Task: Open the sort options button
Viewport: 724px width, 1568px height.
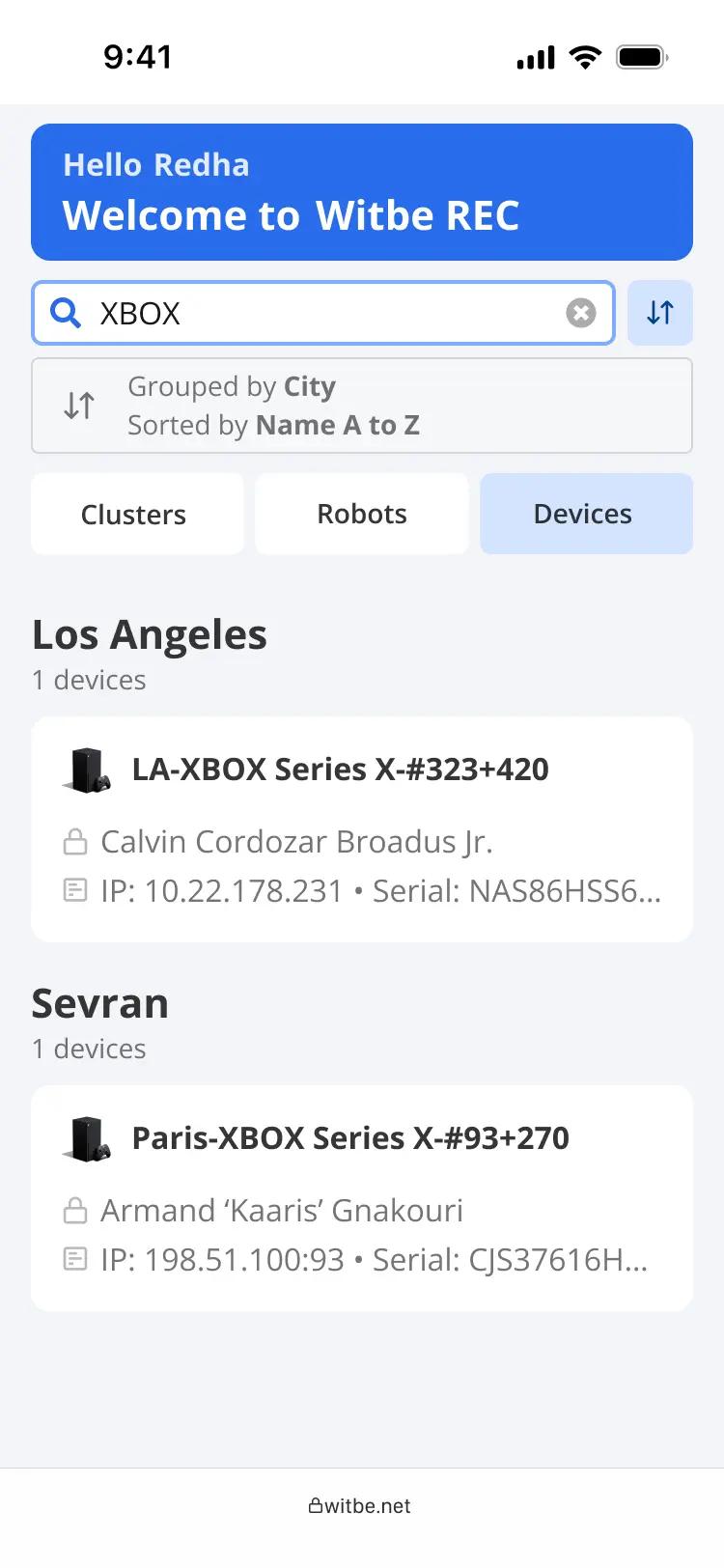Action: [x=660, y=313]
